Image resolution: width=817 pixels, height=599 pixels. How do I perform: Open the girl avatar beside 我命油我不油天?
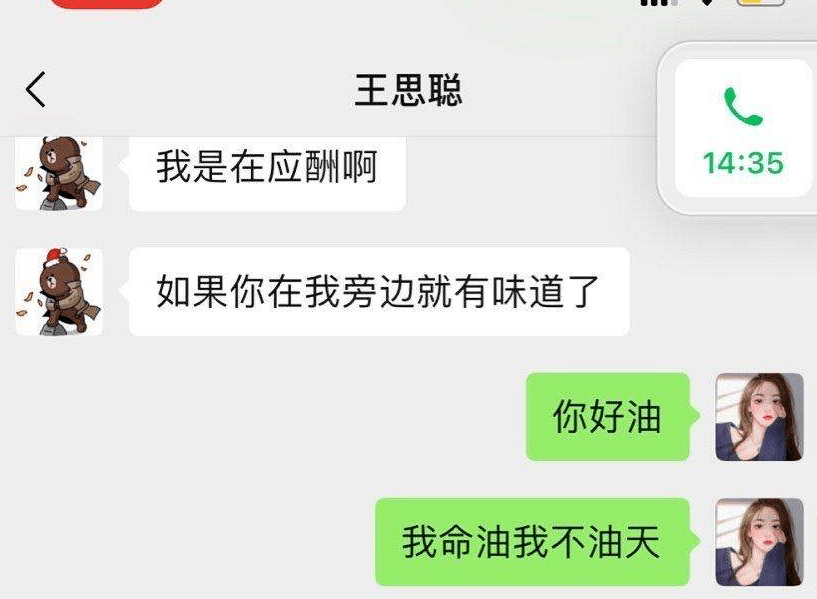click(759, 541)
